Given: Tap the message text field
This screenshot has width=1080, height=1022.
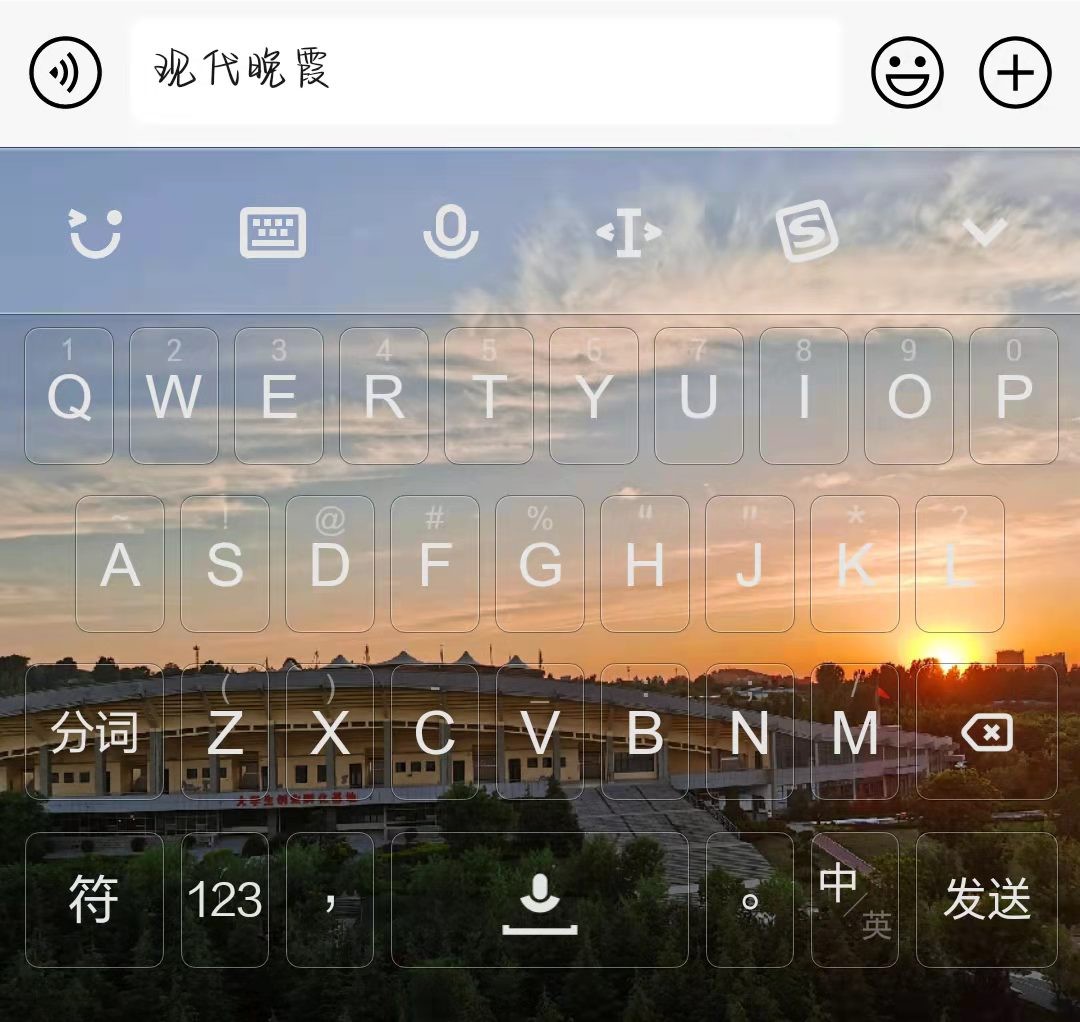Looking at the screenshot, I should [x=486, y=71].
